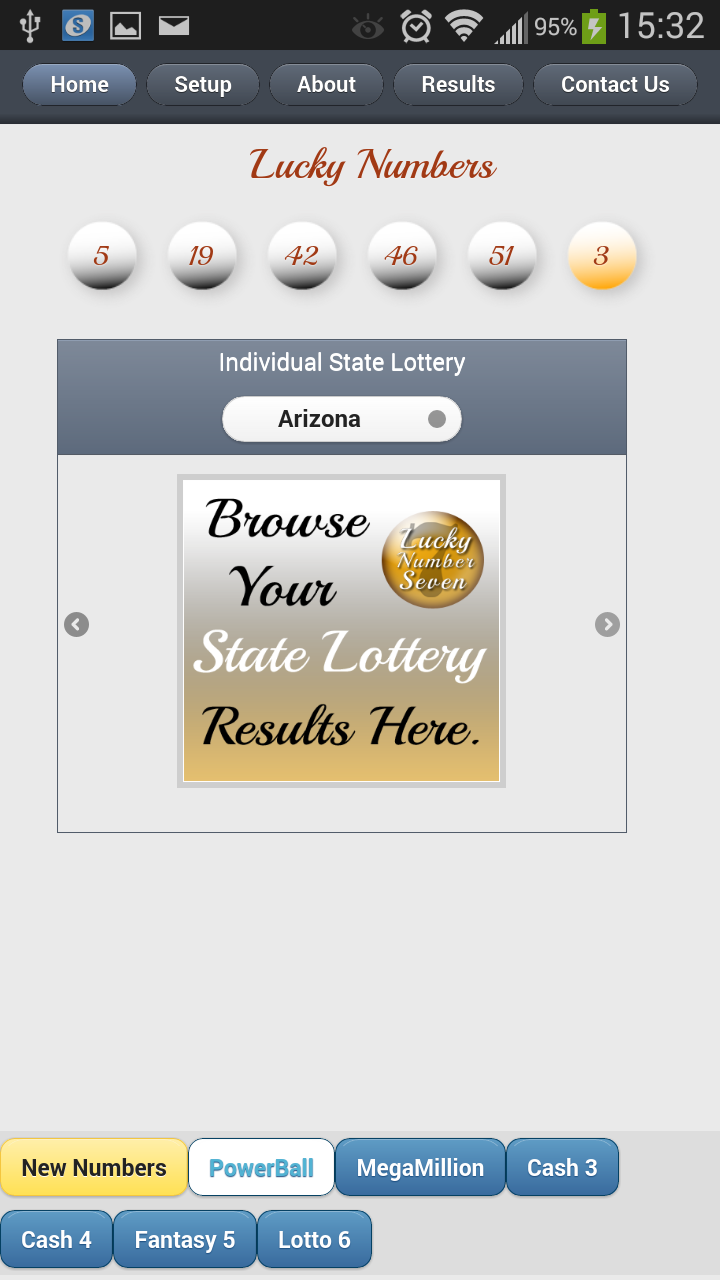
Task: Choose the Cash 4 game
Action: 56,1239
